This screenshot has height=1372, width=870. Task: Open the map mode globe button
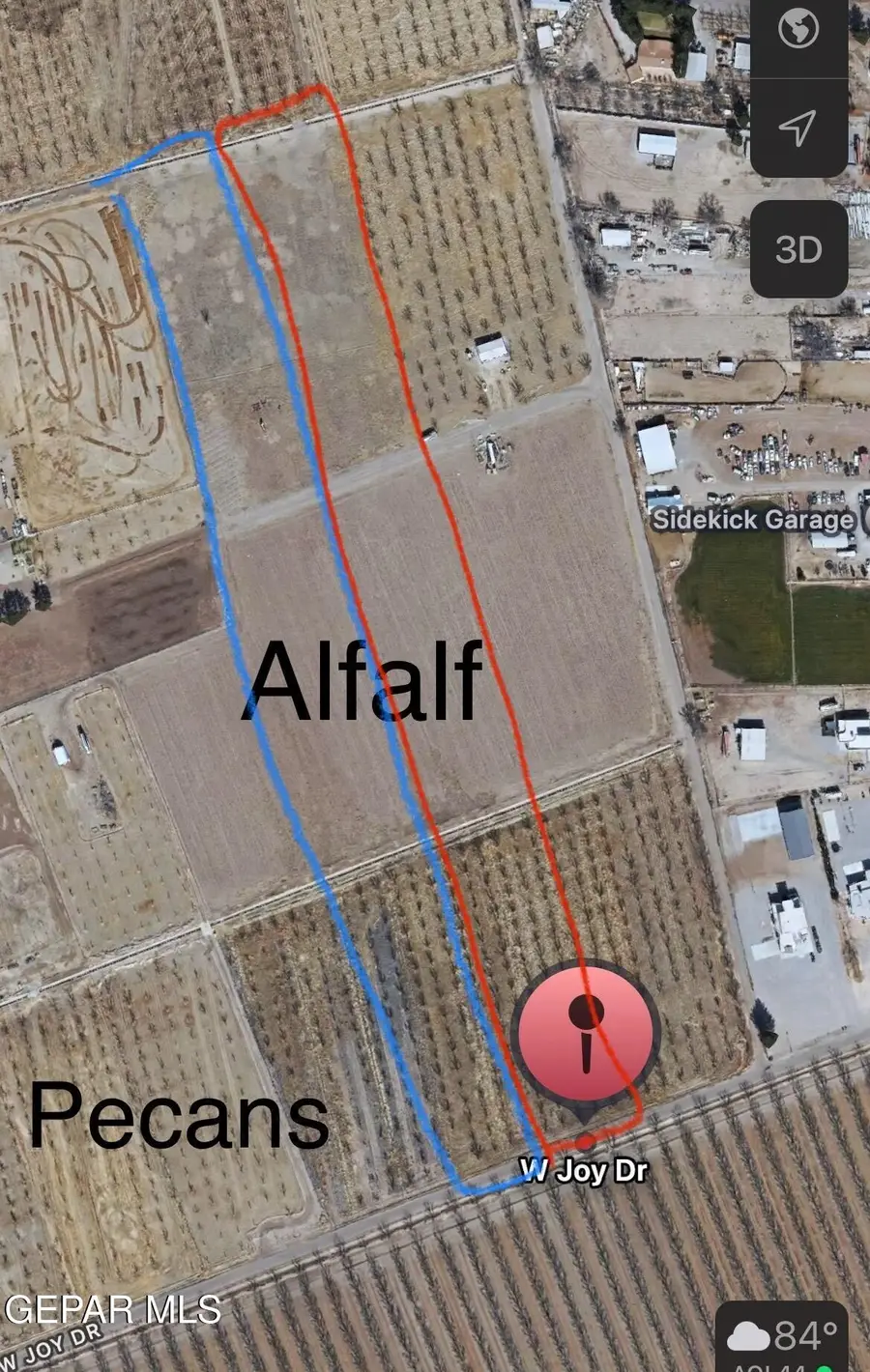click(798, 31)
